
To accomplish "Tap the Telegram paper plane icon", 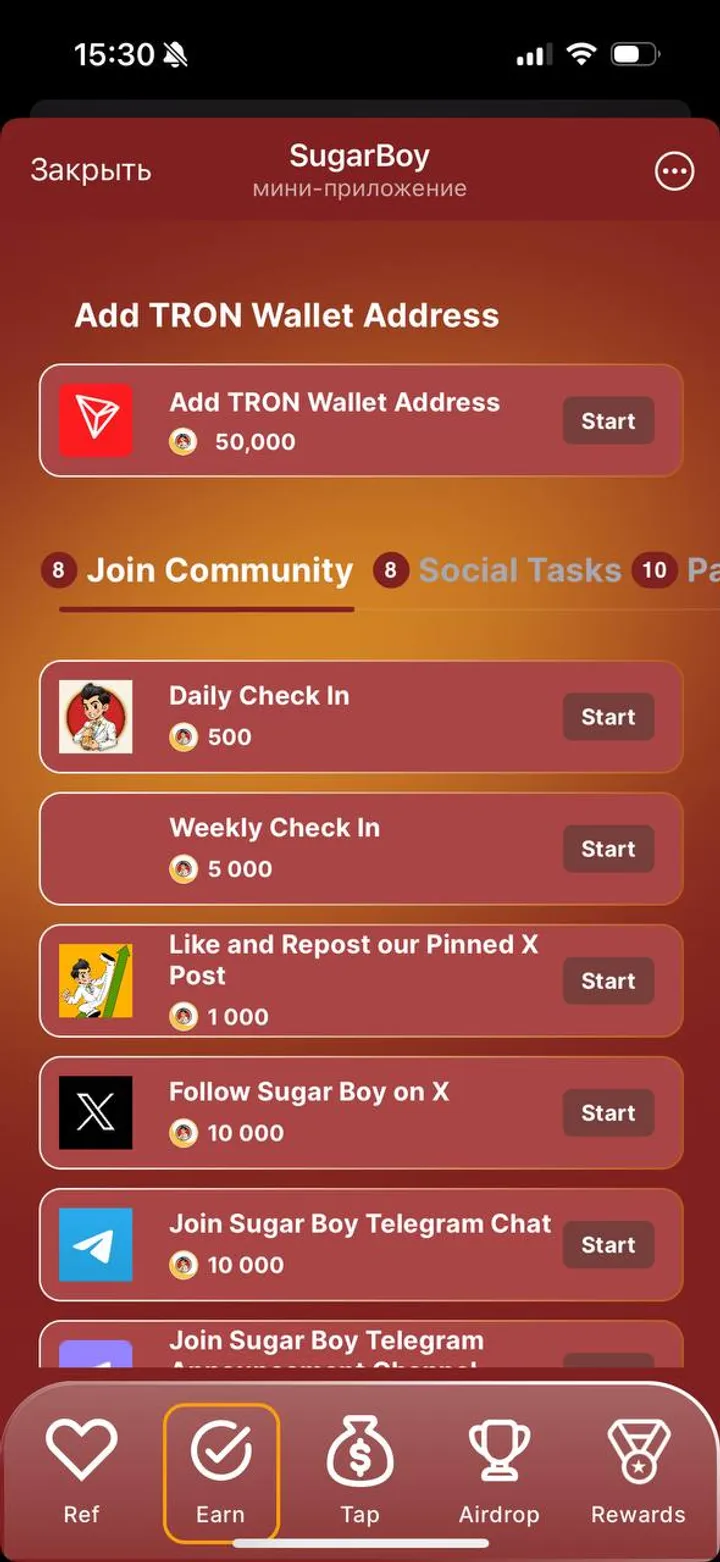I will click(x=97, y=1244).
